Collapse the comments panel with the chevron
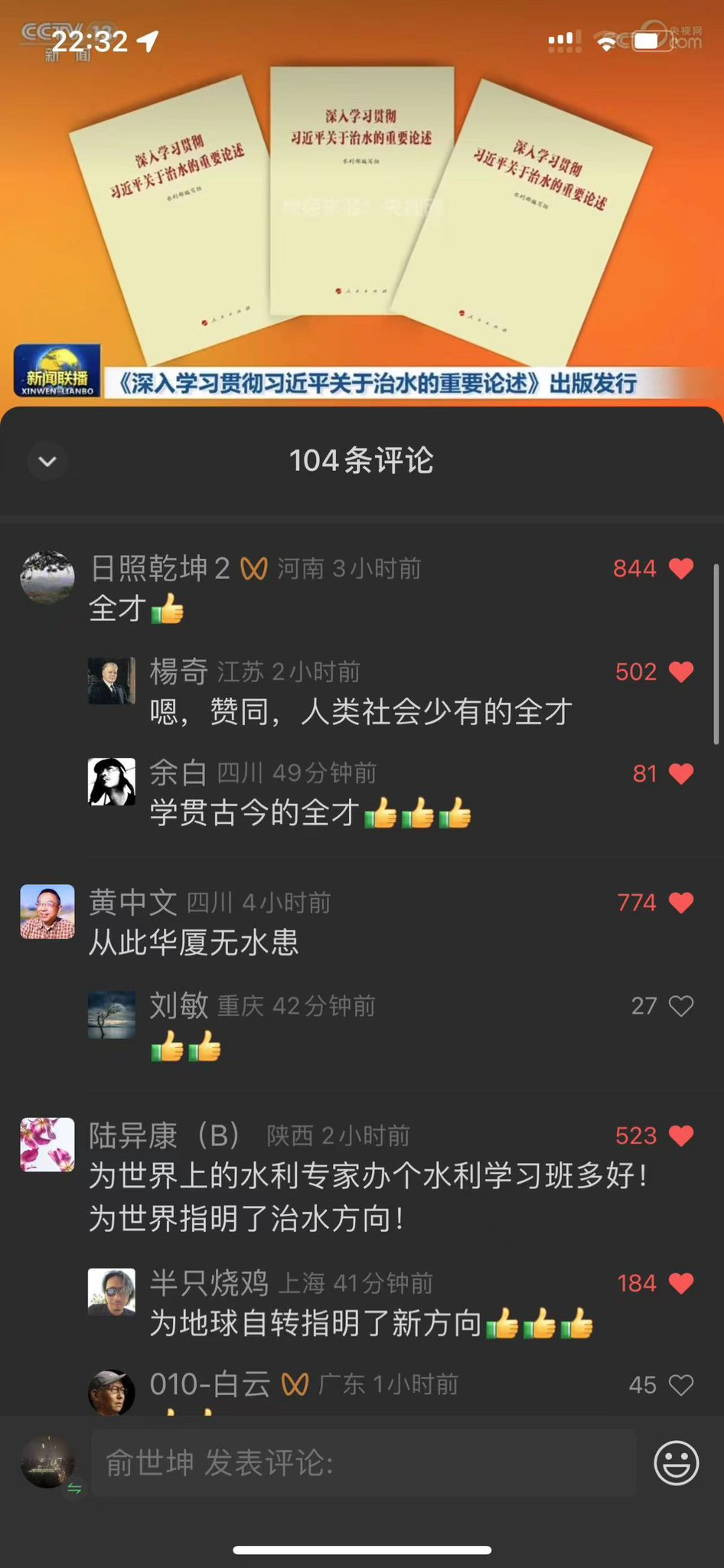The image size is (724, 1568). tap(47, 462)
